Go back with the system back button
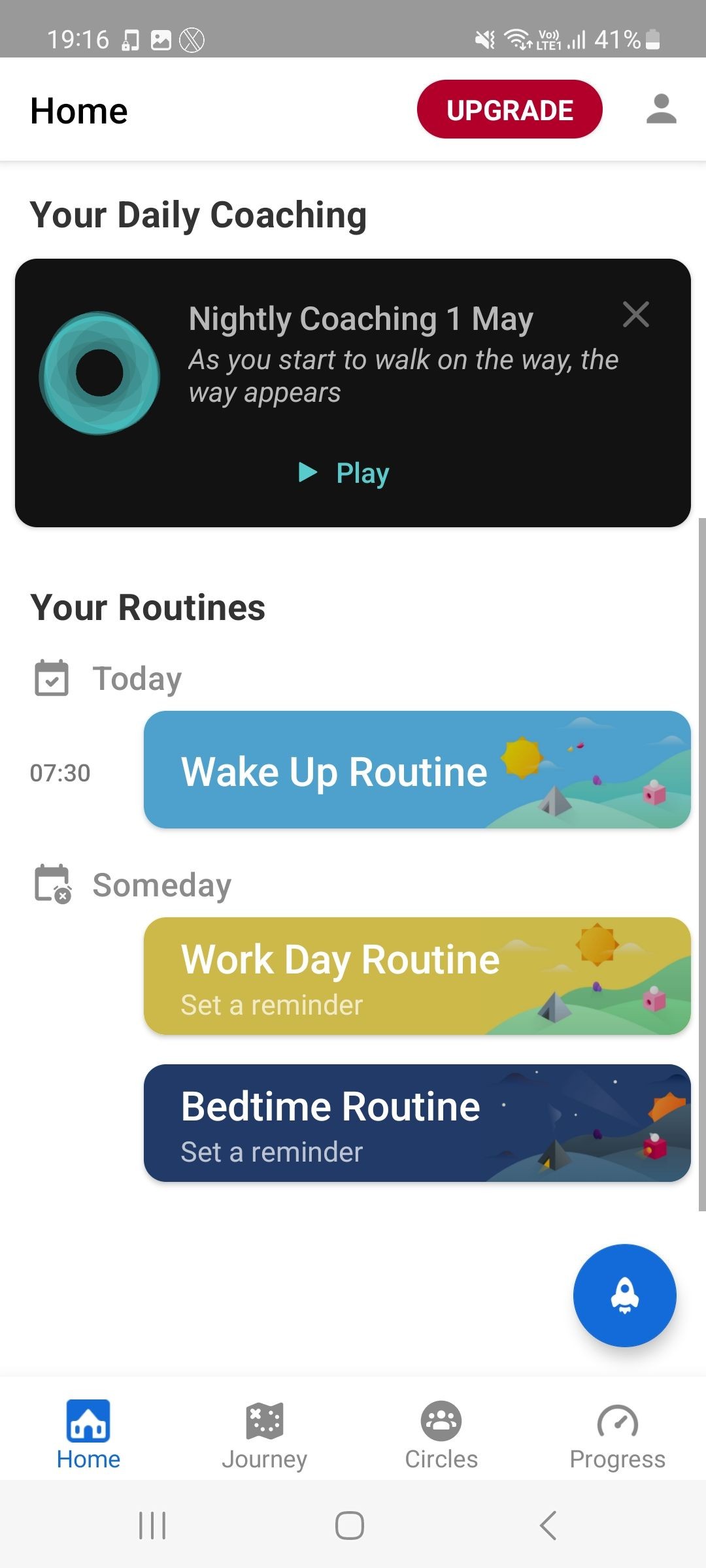The image size is (706, 1568). click(x=548, y=1526)
